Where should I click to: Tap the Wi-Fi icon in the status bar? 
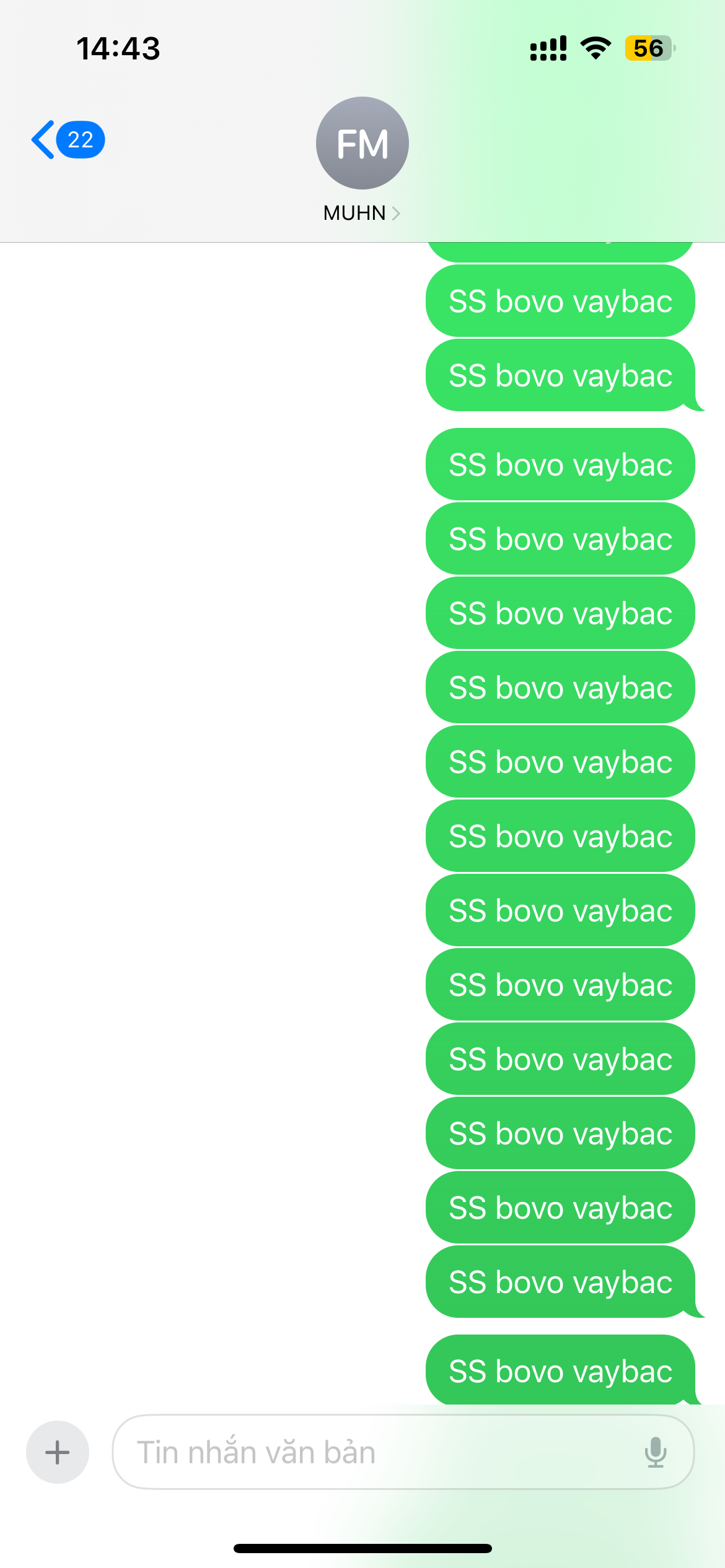596,47
